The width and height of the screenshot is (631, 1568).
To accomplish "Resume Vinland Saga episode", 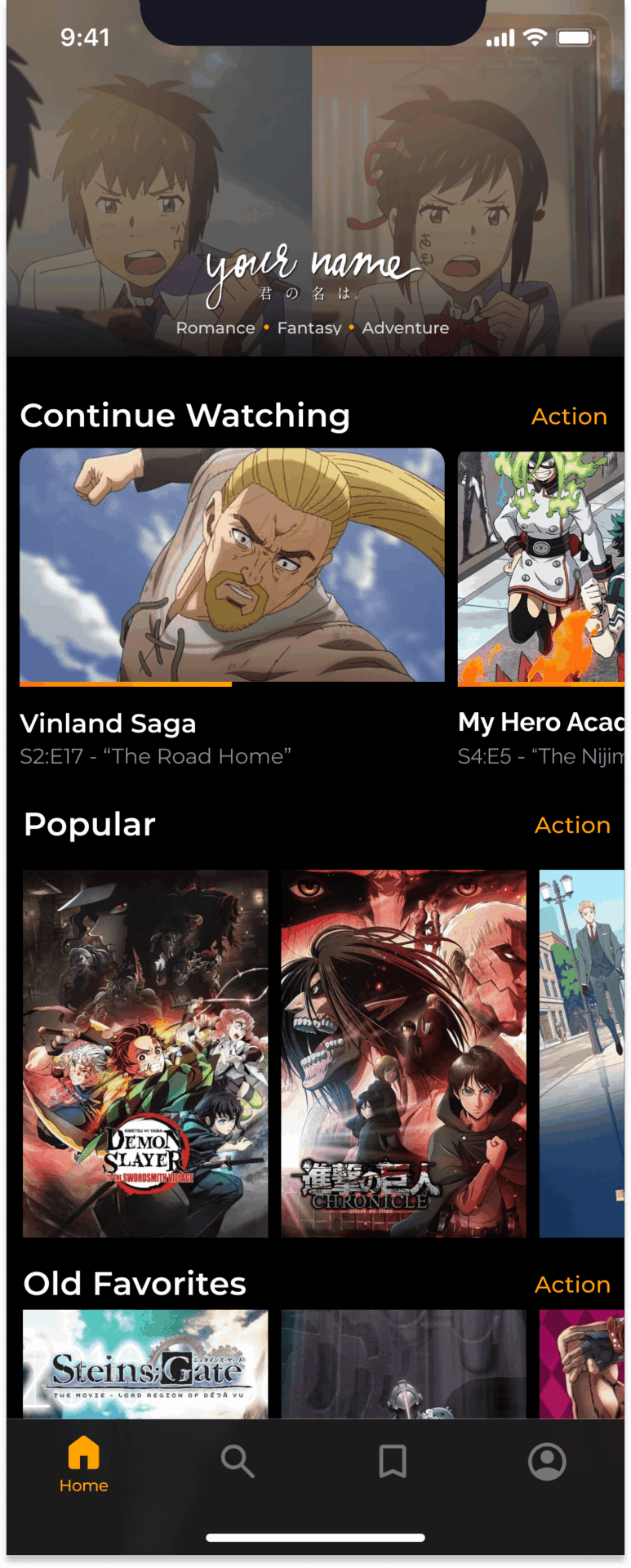I will pyautogui.click(x=232, y=565).
